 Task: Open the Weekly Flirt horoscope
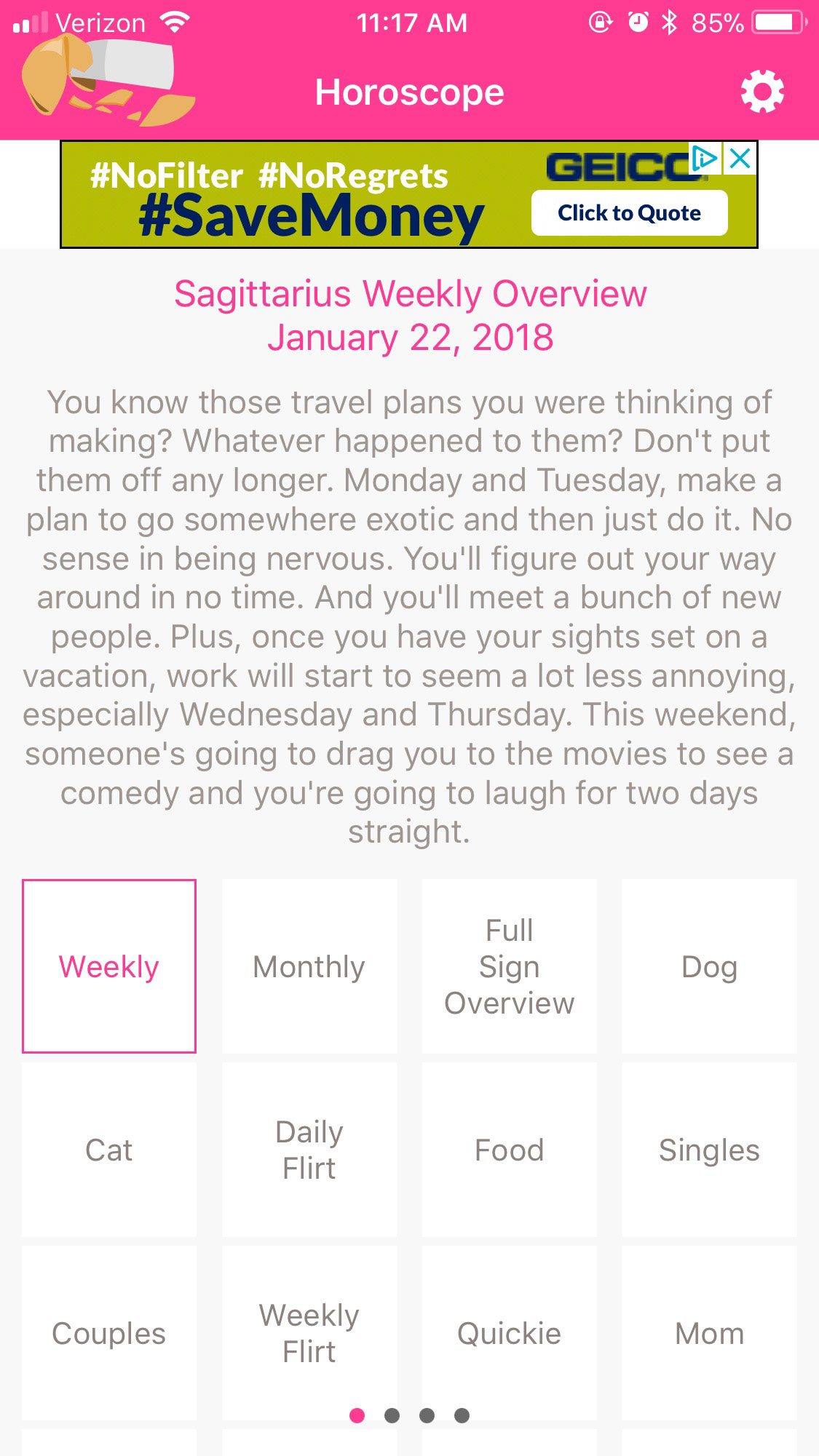tap(309, 1333)
